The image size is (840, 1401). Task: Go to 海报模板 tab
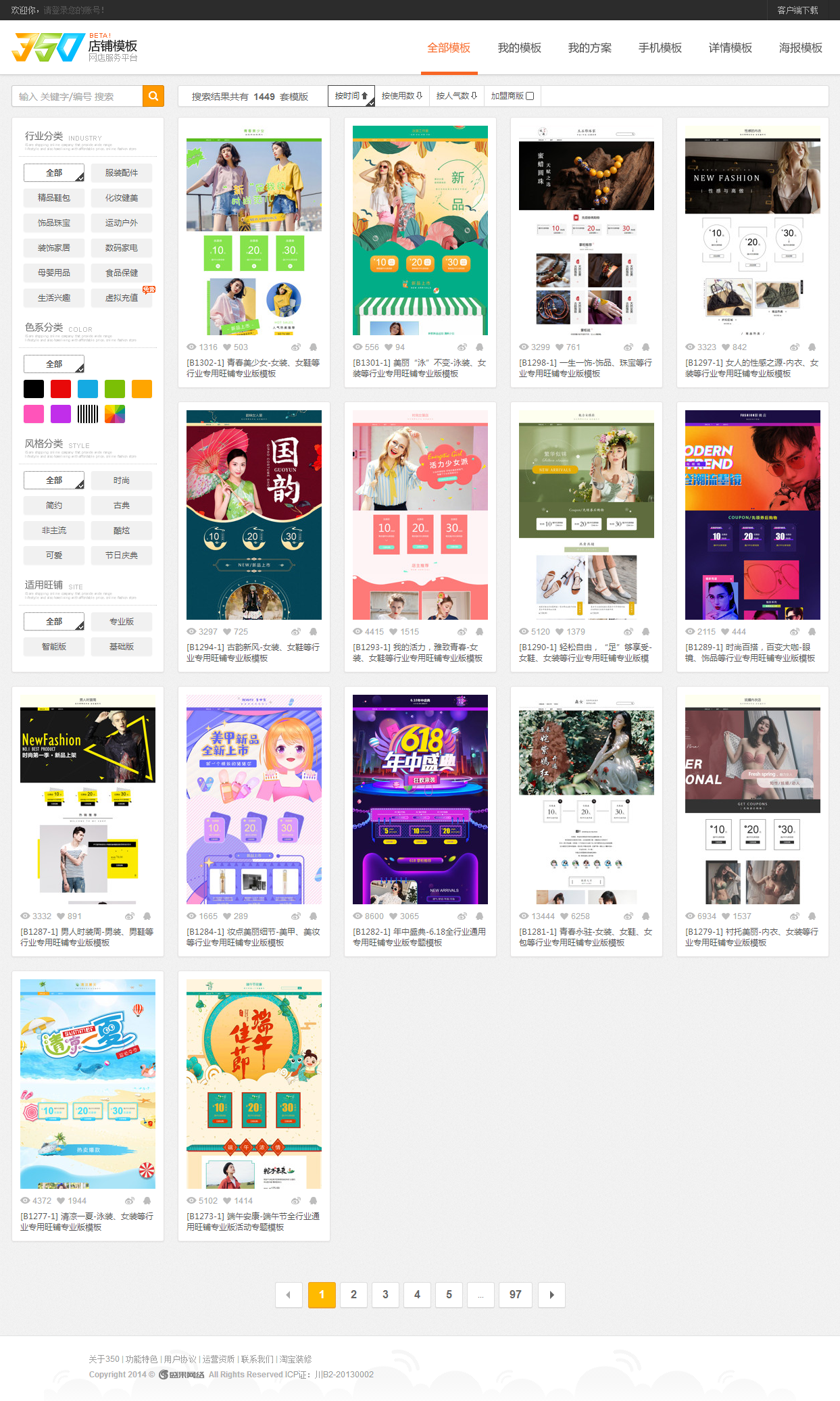(800, 47)
